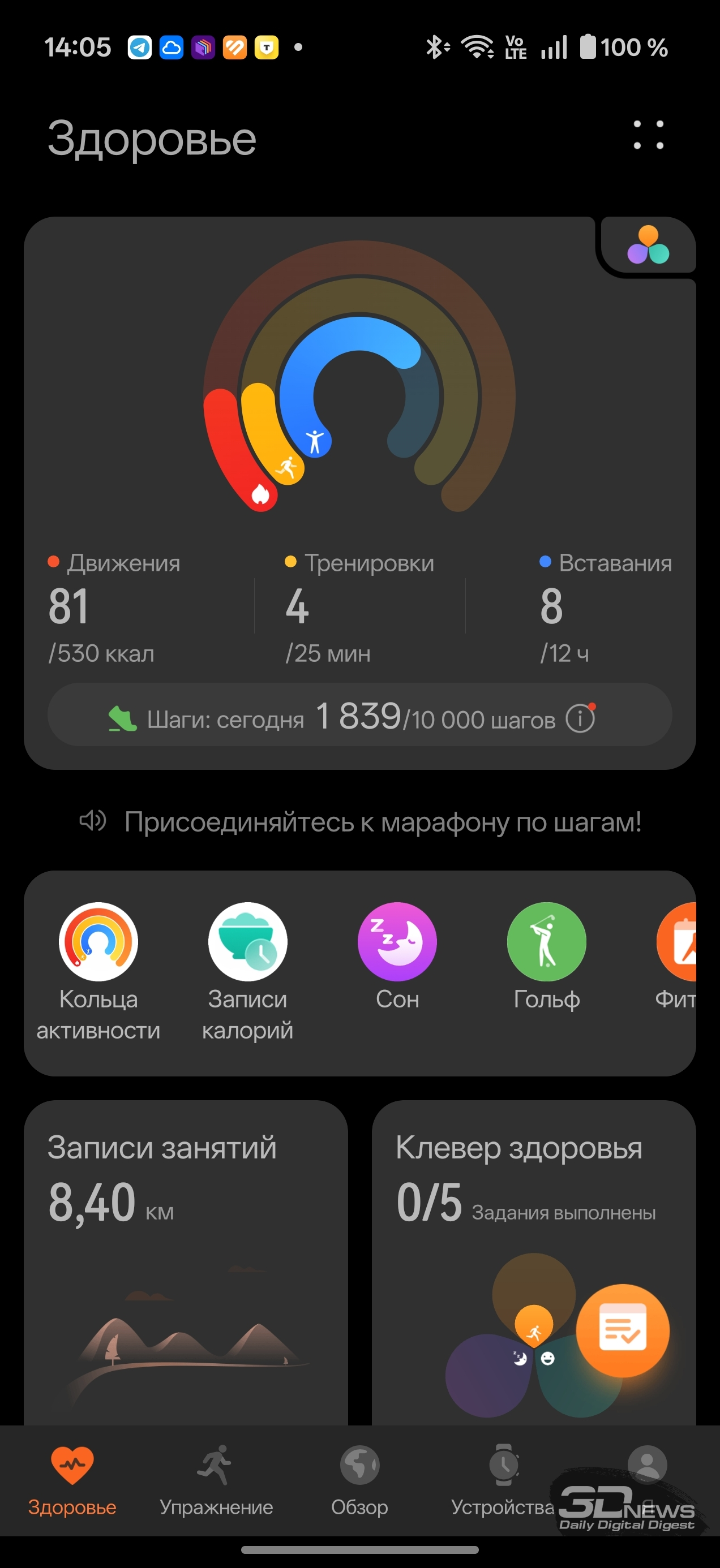Open Записи калорий shortcut

pos(247,941)
